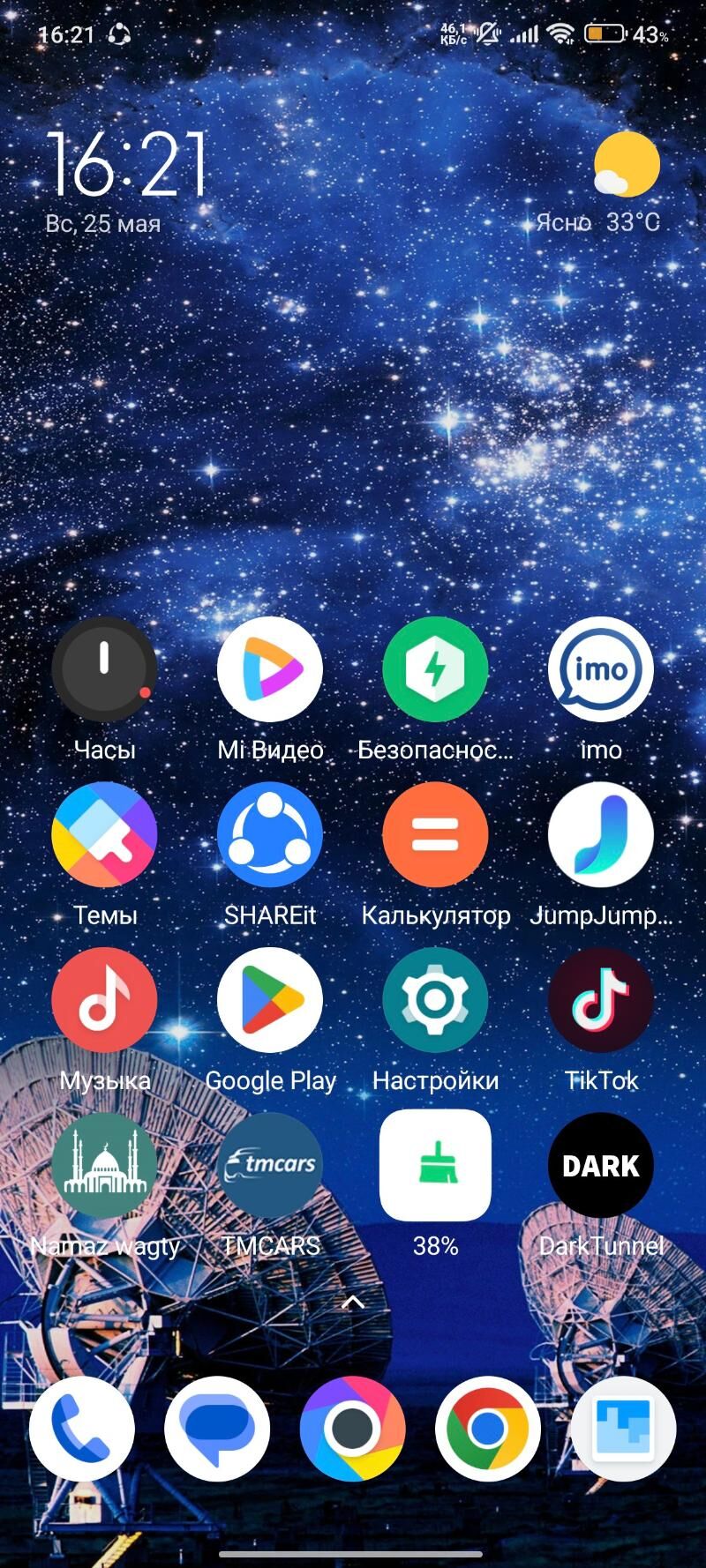The height and width of the screenshot is (1568, 706).
Task: Open the Безопасность app
Action: coord(435,669)
